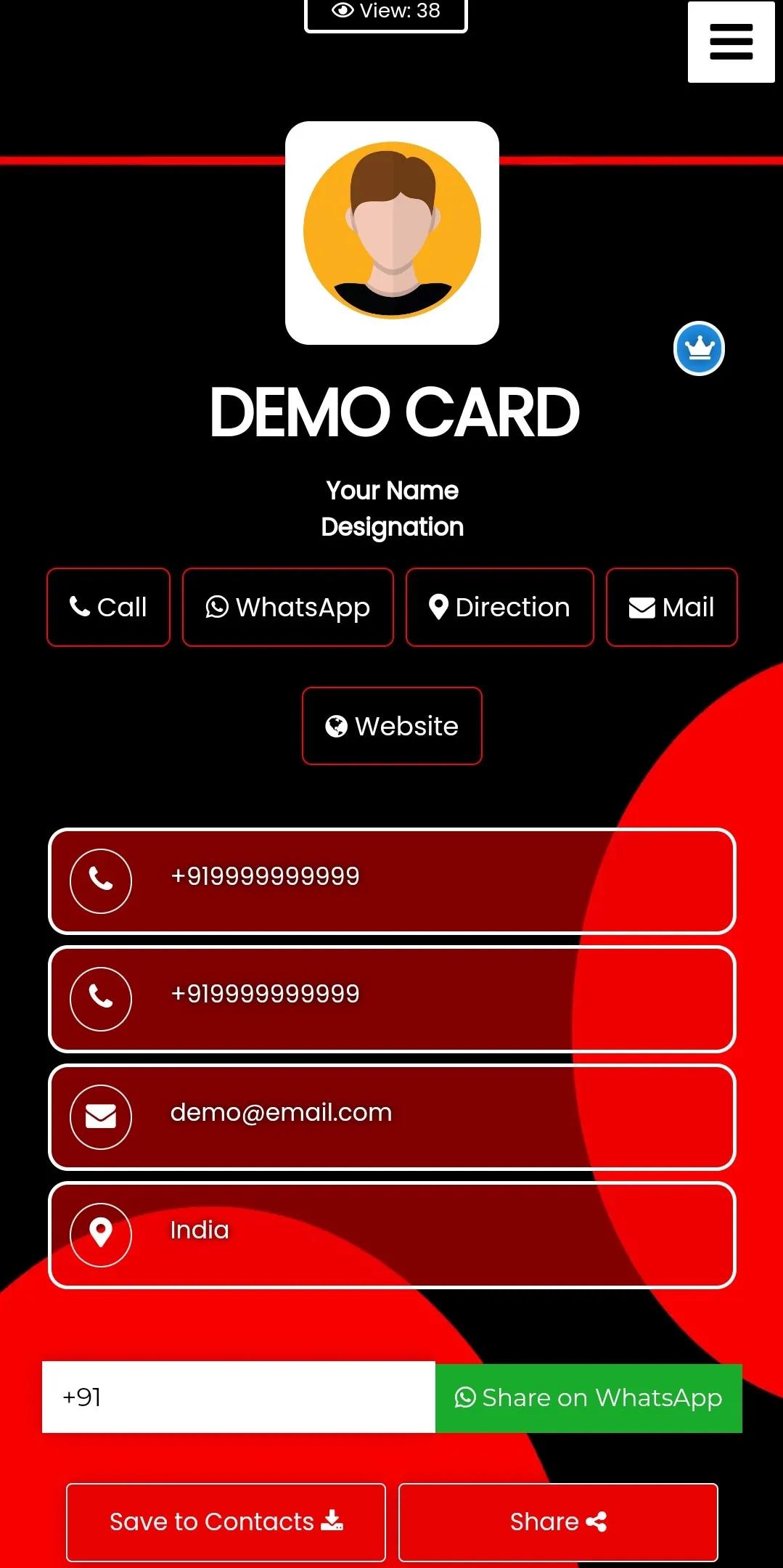Image resolution: width=783 pixels, height=1568 pixels.
Task: Tap the Call button
Action: pos(108,607)
